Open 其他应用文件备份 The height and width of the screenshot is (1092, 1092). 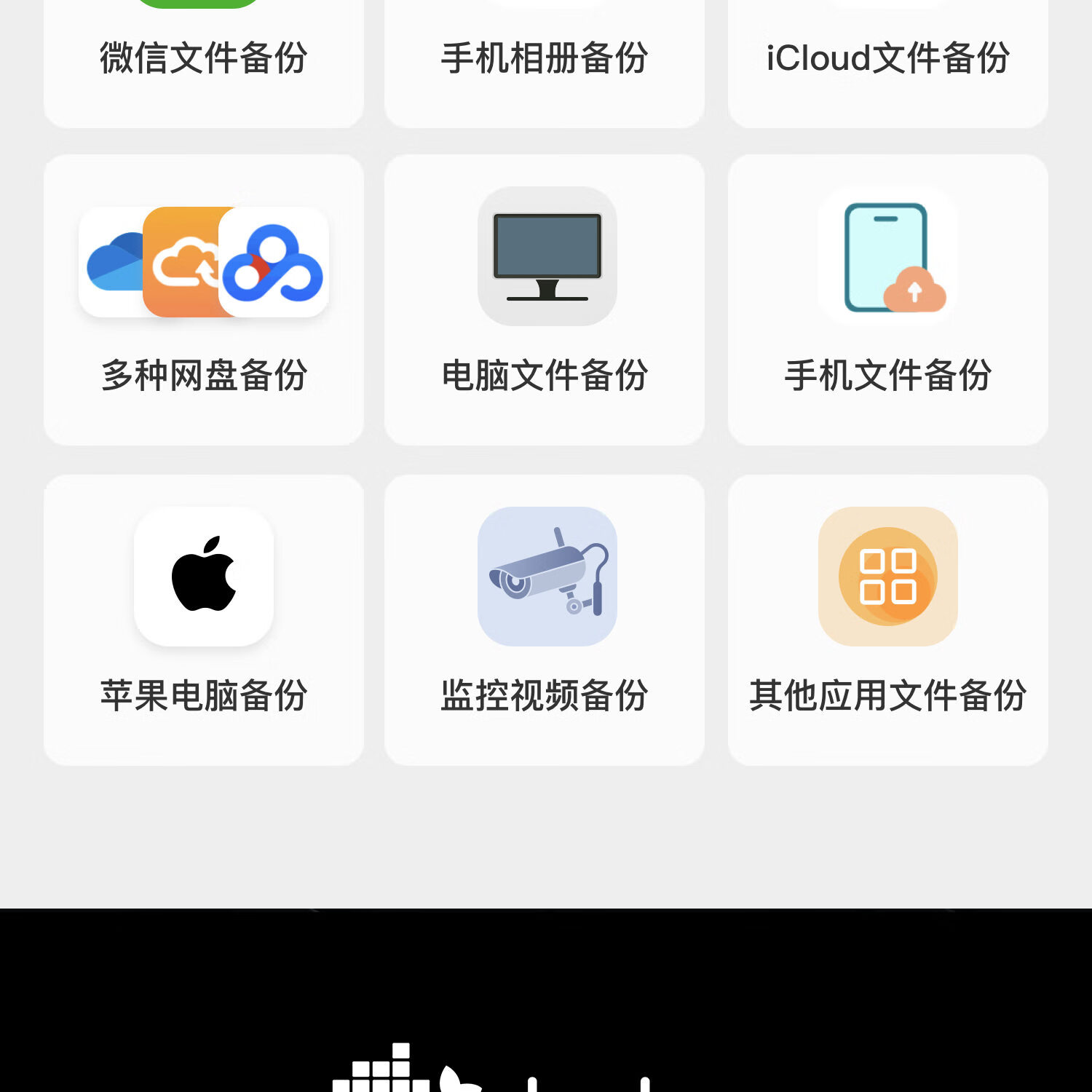888,620
